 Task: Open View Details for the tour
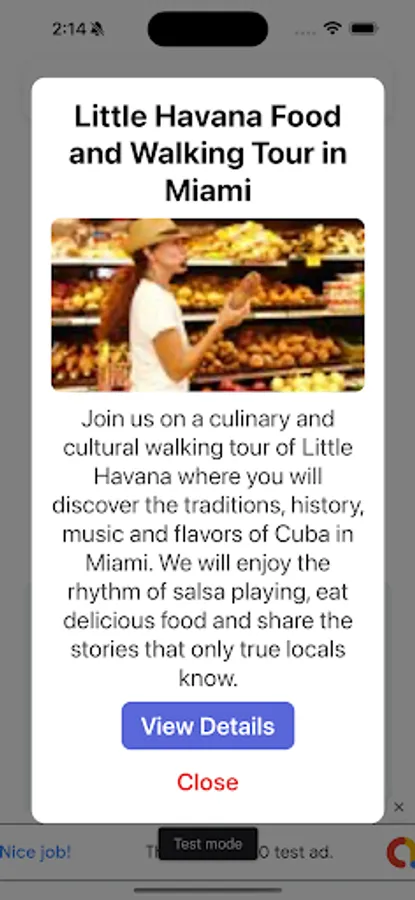pyautogui.click(x=208, y=726)
